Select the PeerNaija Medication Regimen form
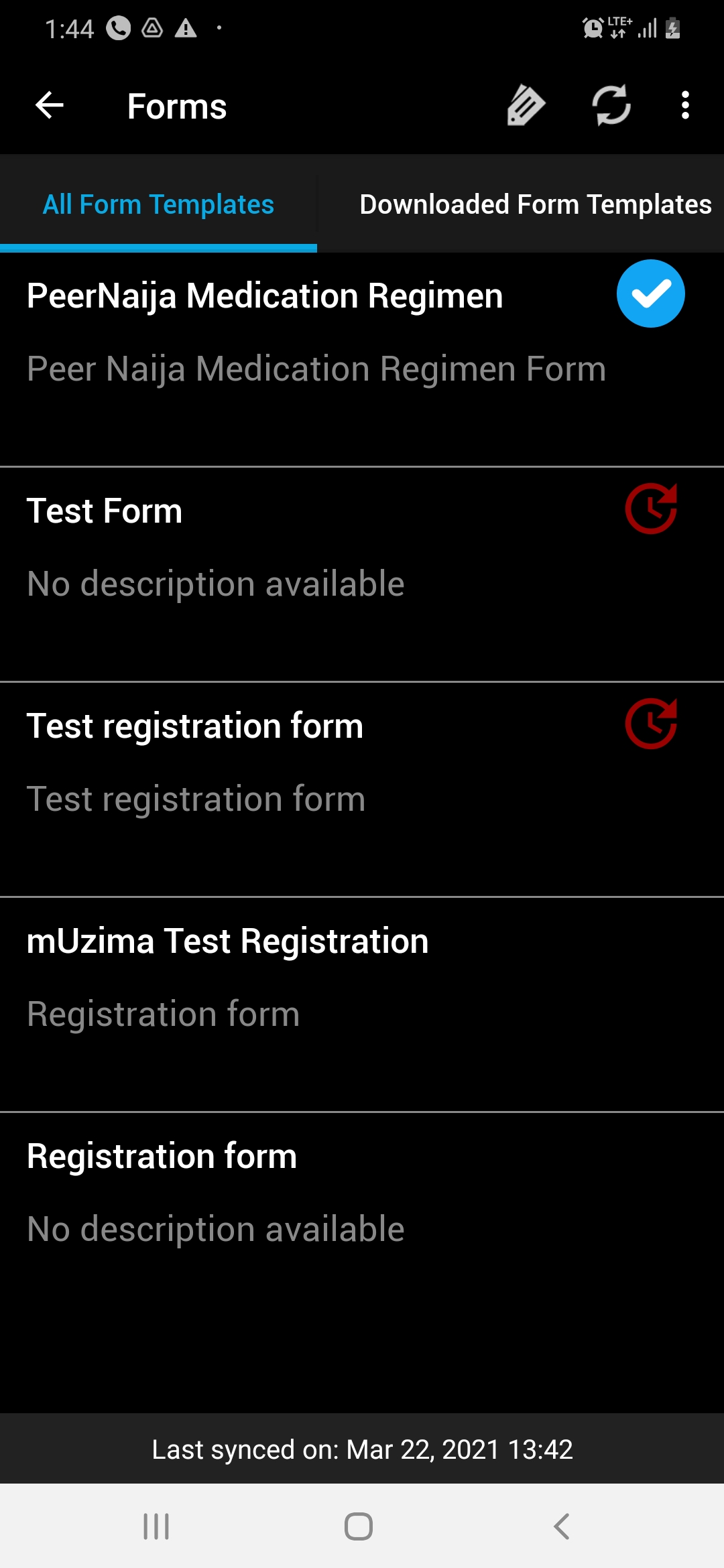Viewport: 724px width, 1568px height. point(362,361)
